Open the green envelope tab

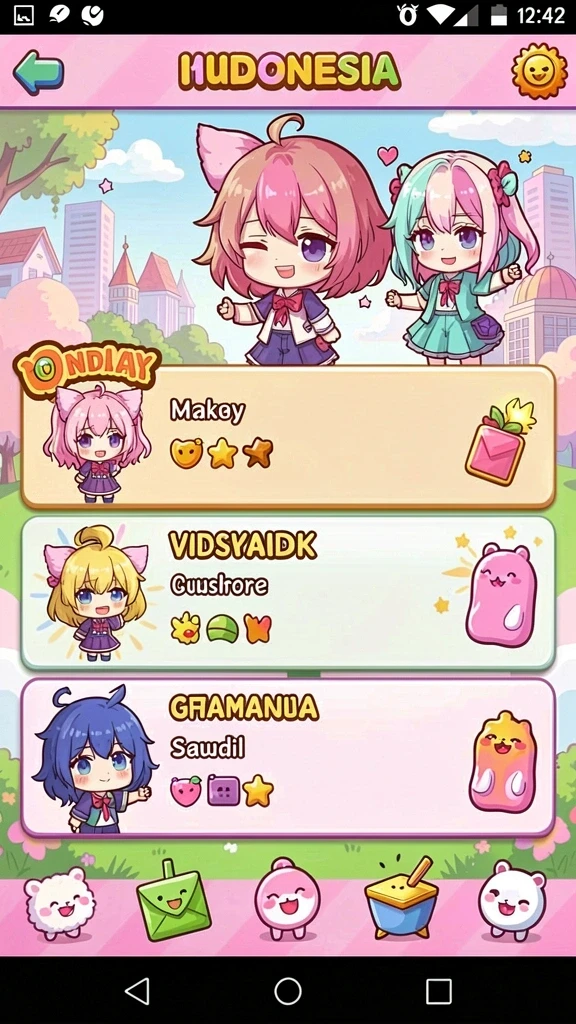173,901
